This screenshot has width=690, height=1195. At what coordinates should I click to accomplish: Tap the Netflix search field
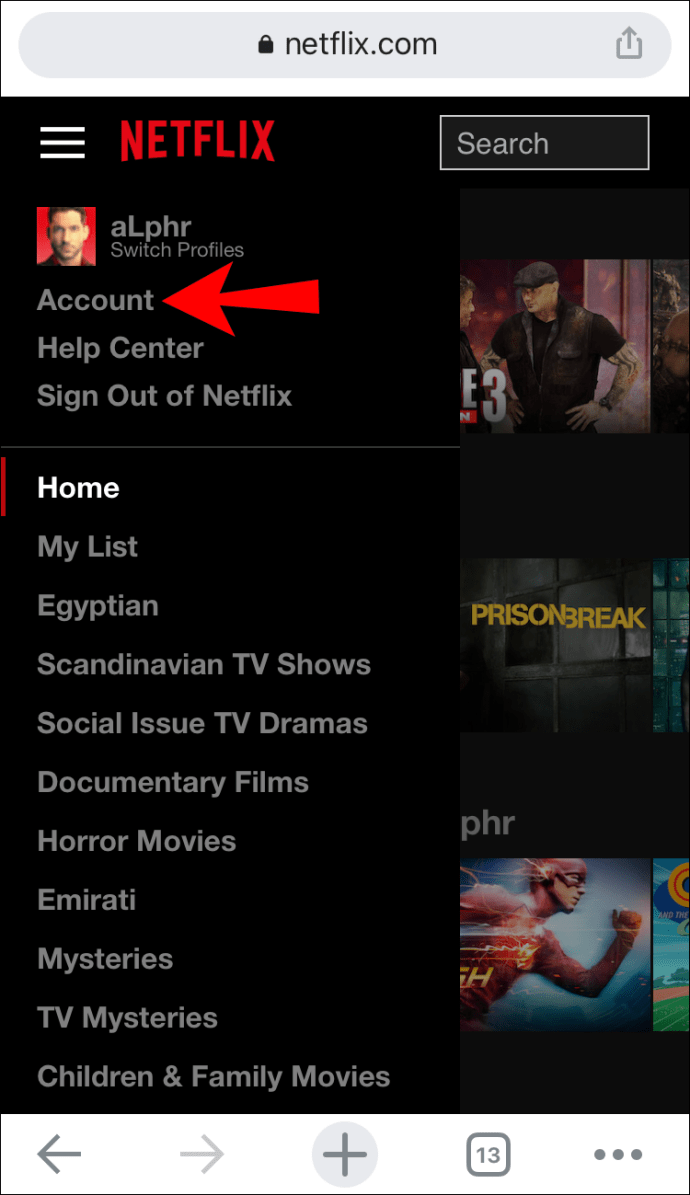pos(544,143)
